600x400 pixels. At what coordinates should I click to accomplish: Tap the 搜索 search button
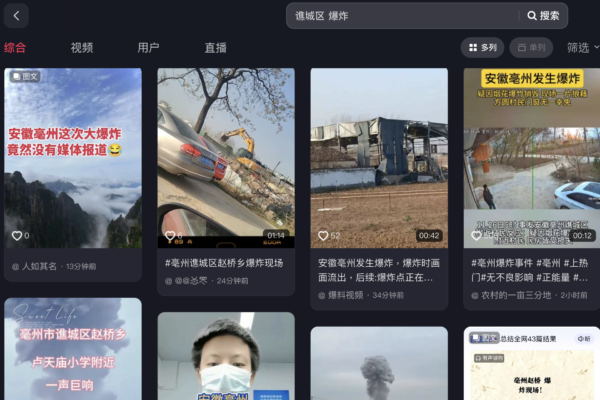542,16
